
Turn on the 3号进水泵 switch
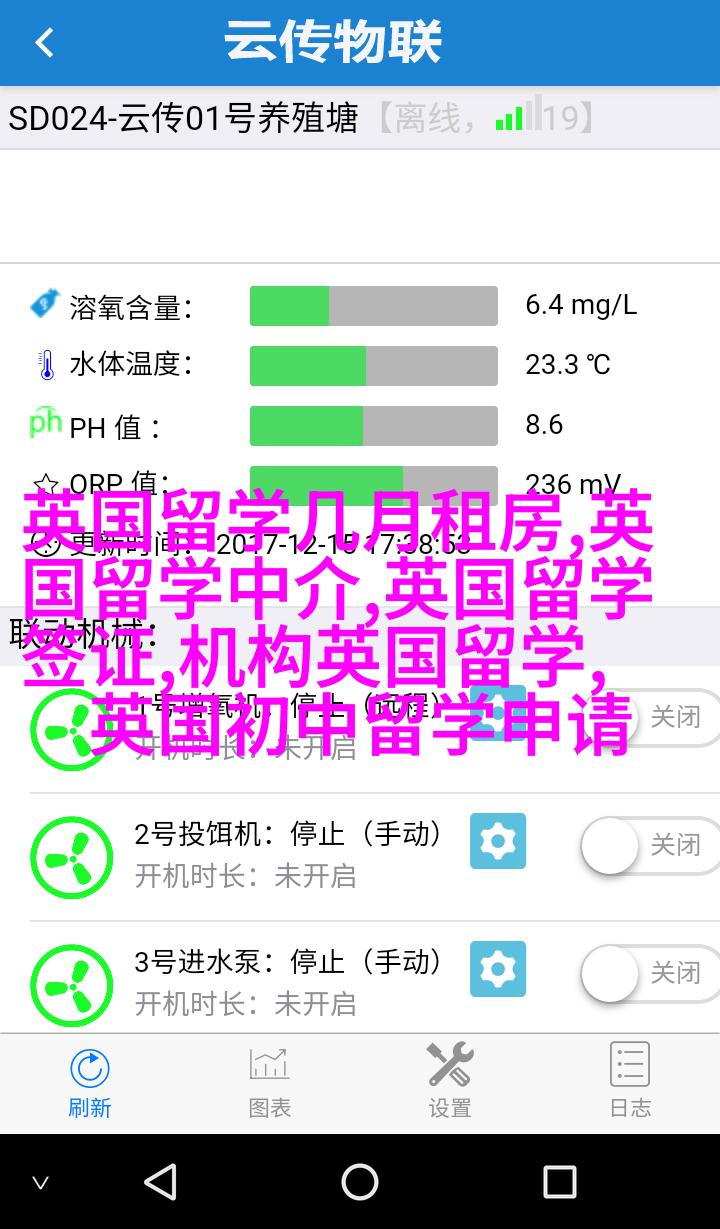tap(648, 973)
